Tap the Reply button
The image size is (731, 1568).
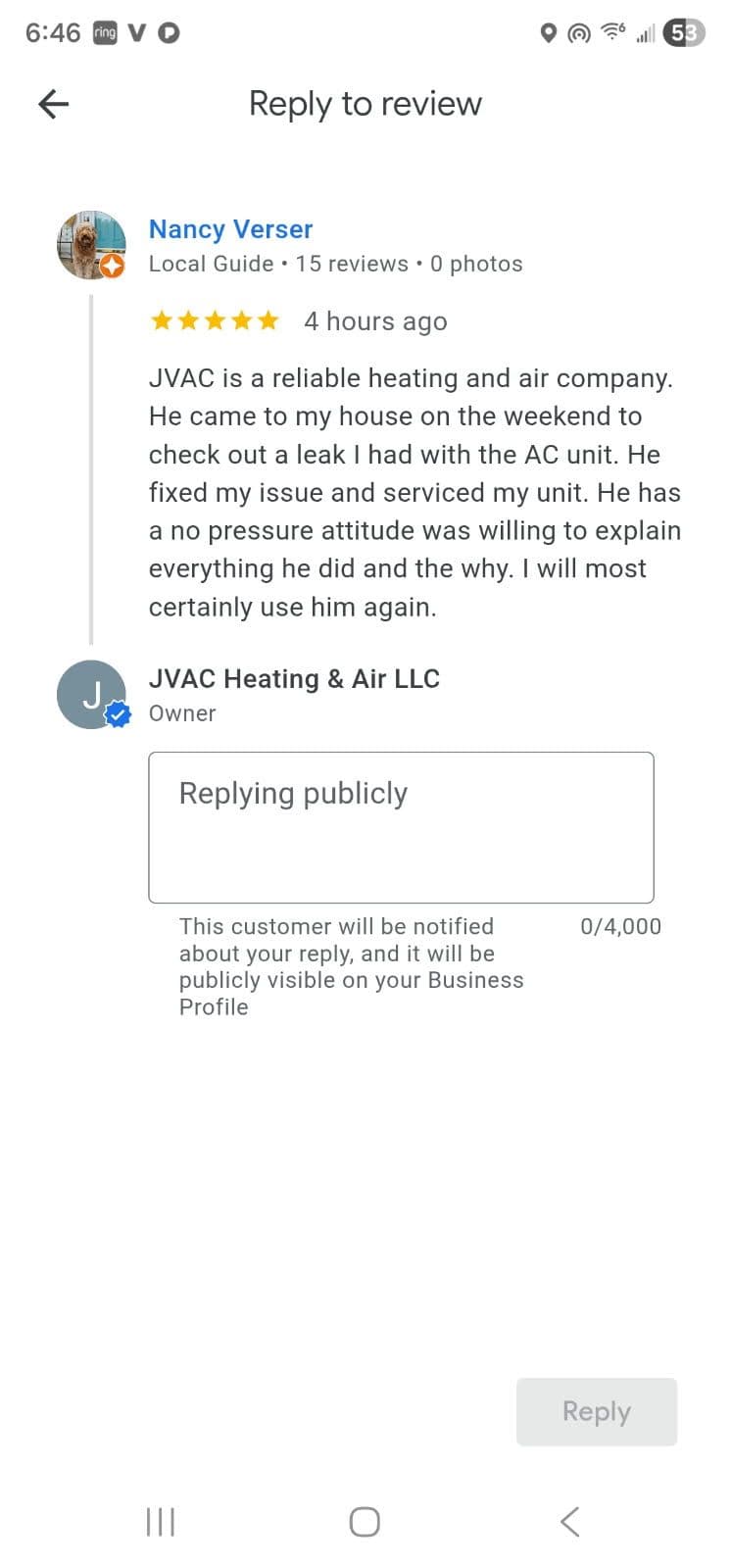(596, 1411)
